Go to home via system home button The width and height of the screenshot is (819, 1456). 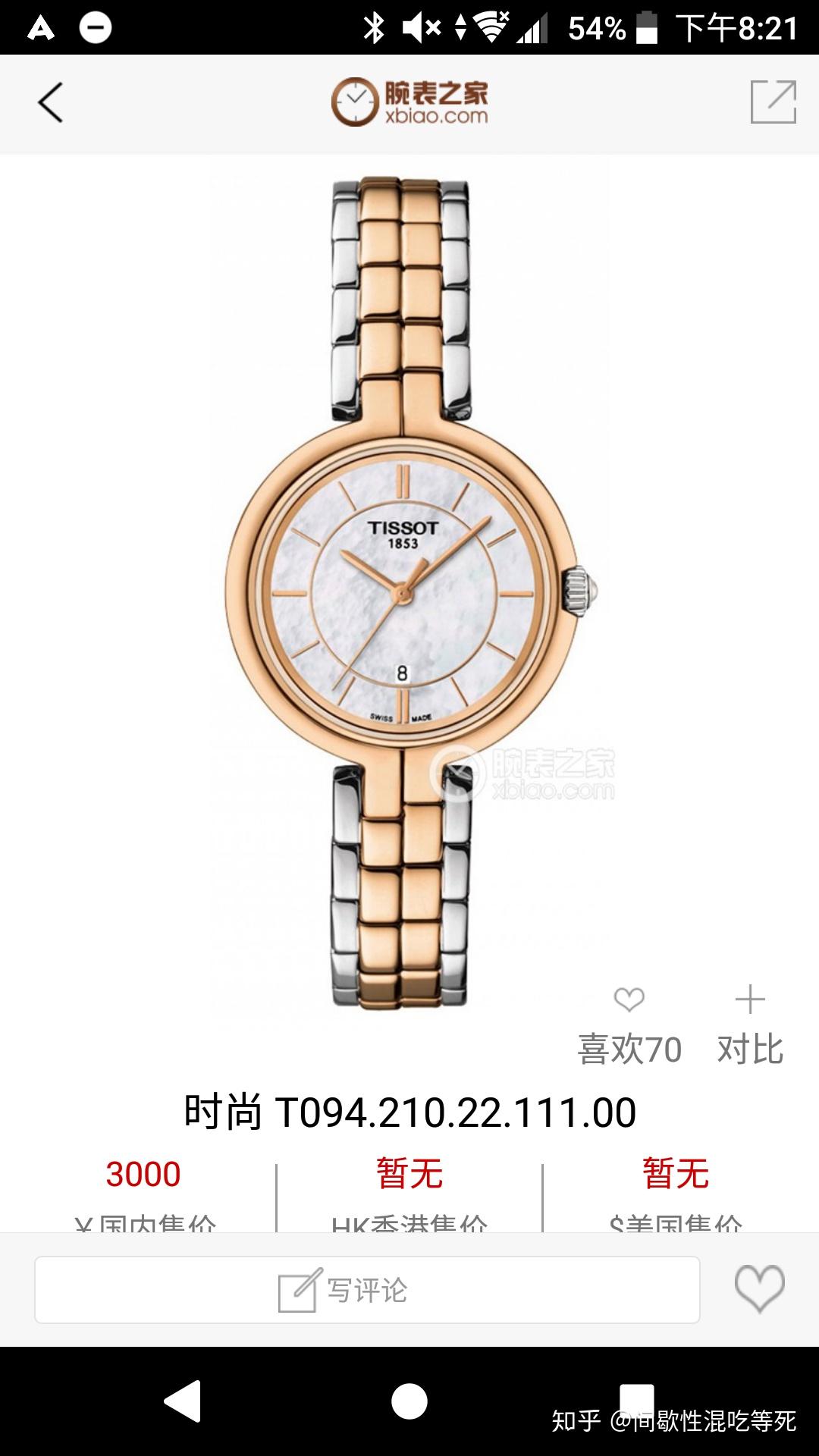coord(409,1401)
